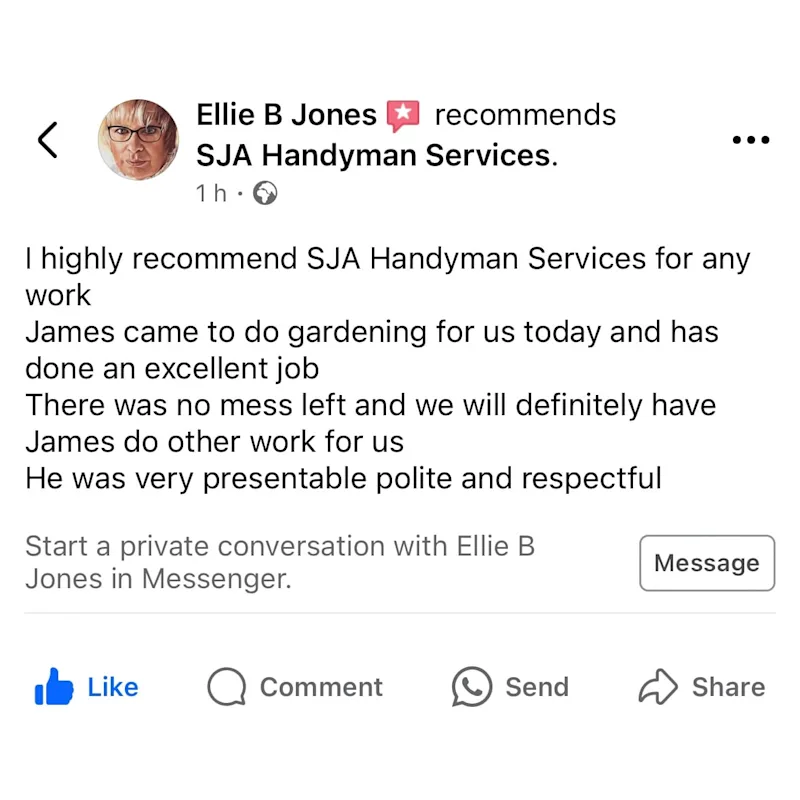Send this post via WhatsApp
800x800 pixels.
pos(510,687)
